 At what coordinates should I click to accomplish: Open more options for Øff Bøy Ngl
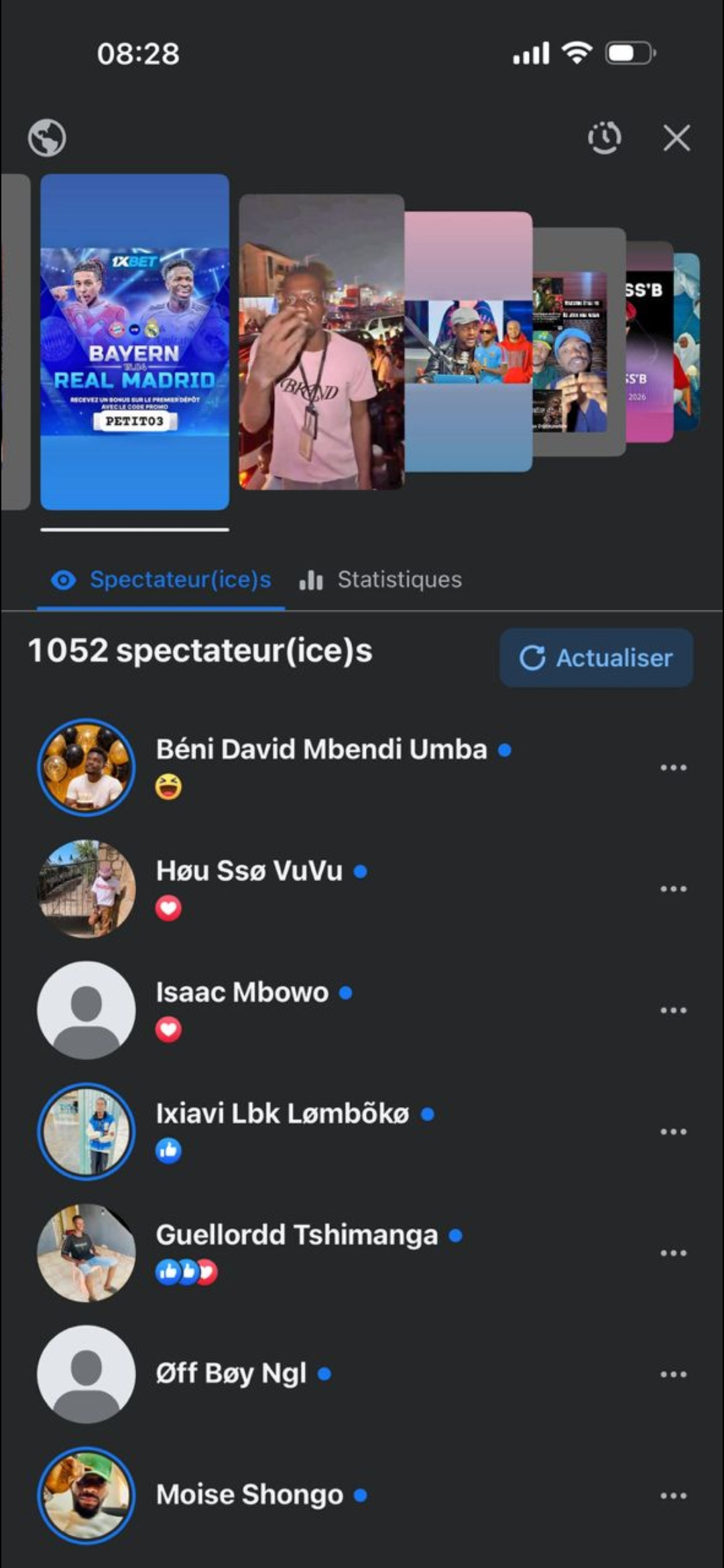(673, 1374)
